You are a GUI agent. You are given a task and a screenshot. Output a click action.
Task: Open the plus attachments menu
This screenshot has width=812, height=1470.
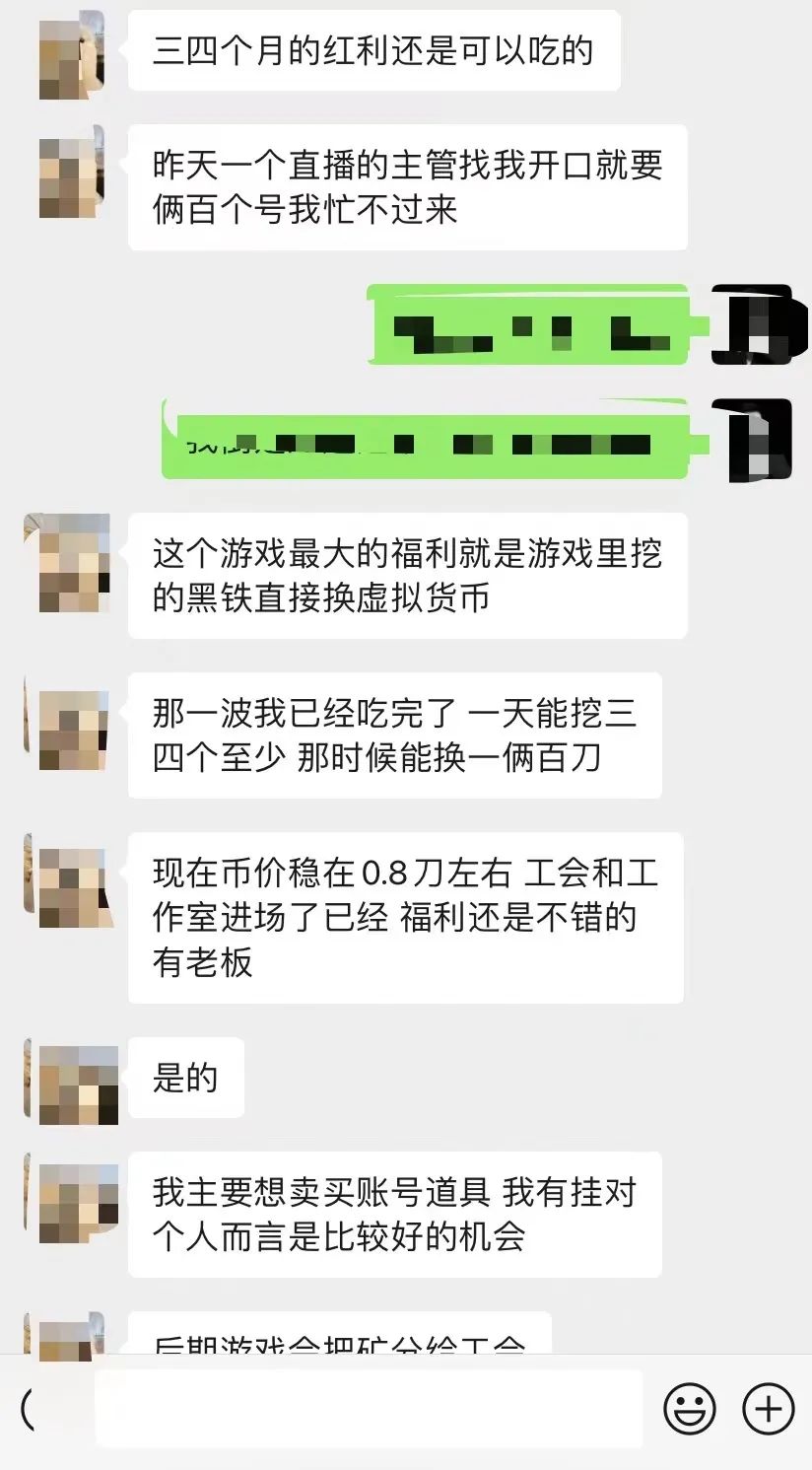pyautogui.click(x=768, y=1409)
